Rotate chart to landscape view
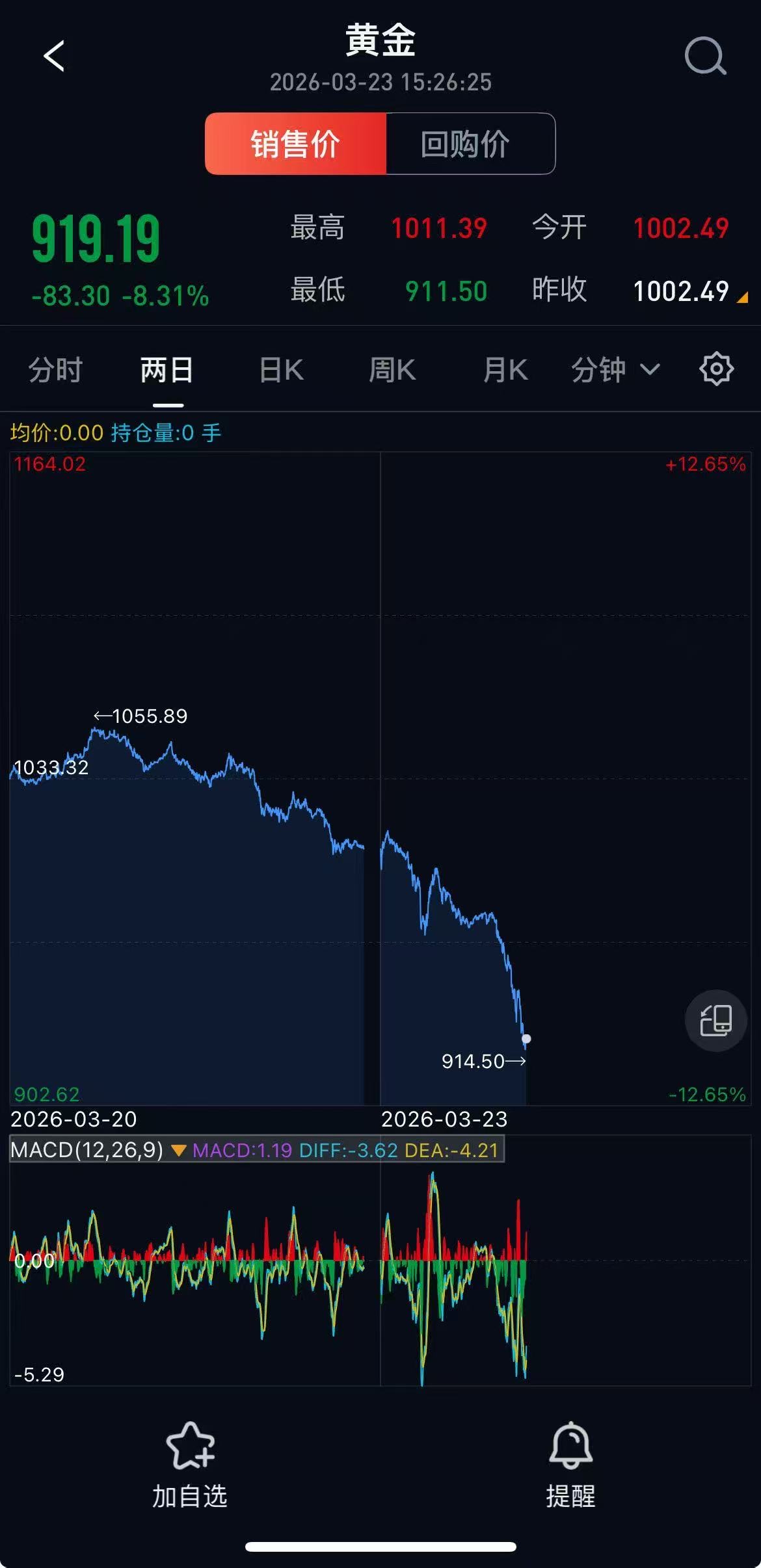The height and width of the screenshot is (1568, 761). coord(715,1021)
